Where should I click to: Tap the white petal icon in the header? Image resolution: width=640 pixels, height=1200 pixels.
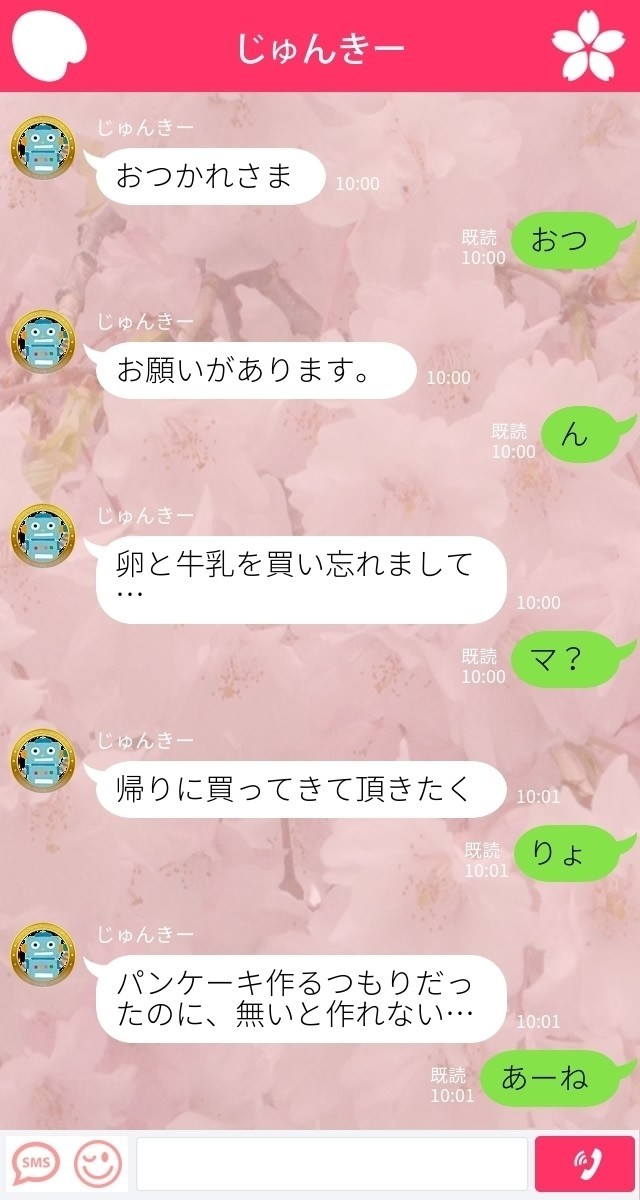48,44
